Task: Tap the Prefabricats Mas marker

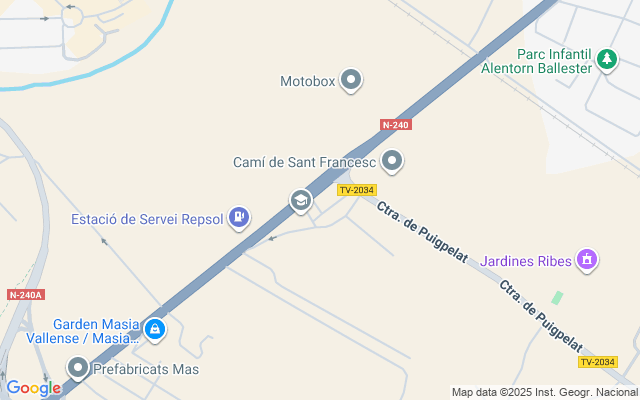Action: click(x=78, y=368)
